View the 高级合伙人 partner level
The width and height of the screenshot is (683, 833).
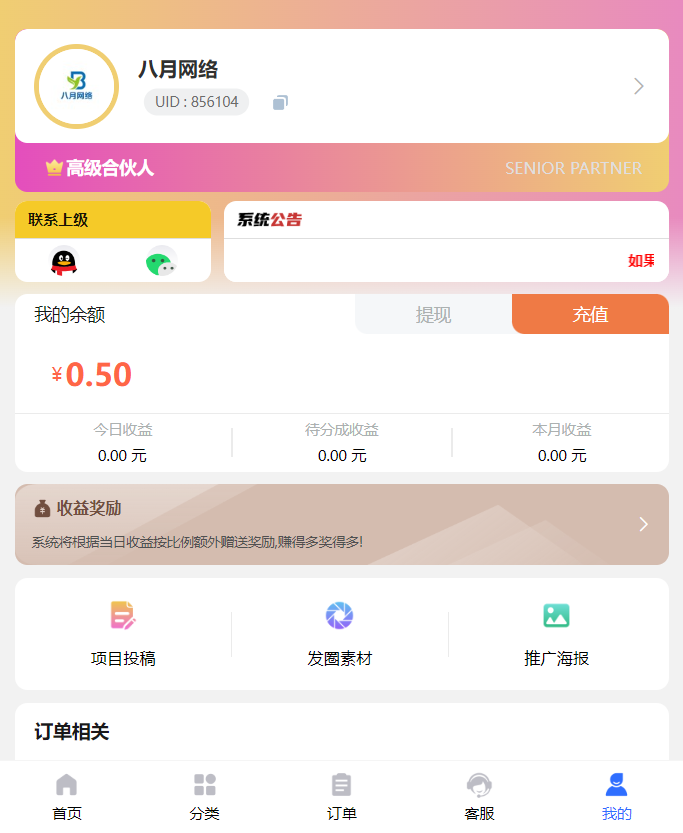click(x=100, y=168)
